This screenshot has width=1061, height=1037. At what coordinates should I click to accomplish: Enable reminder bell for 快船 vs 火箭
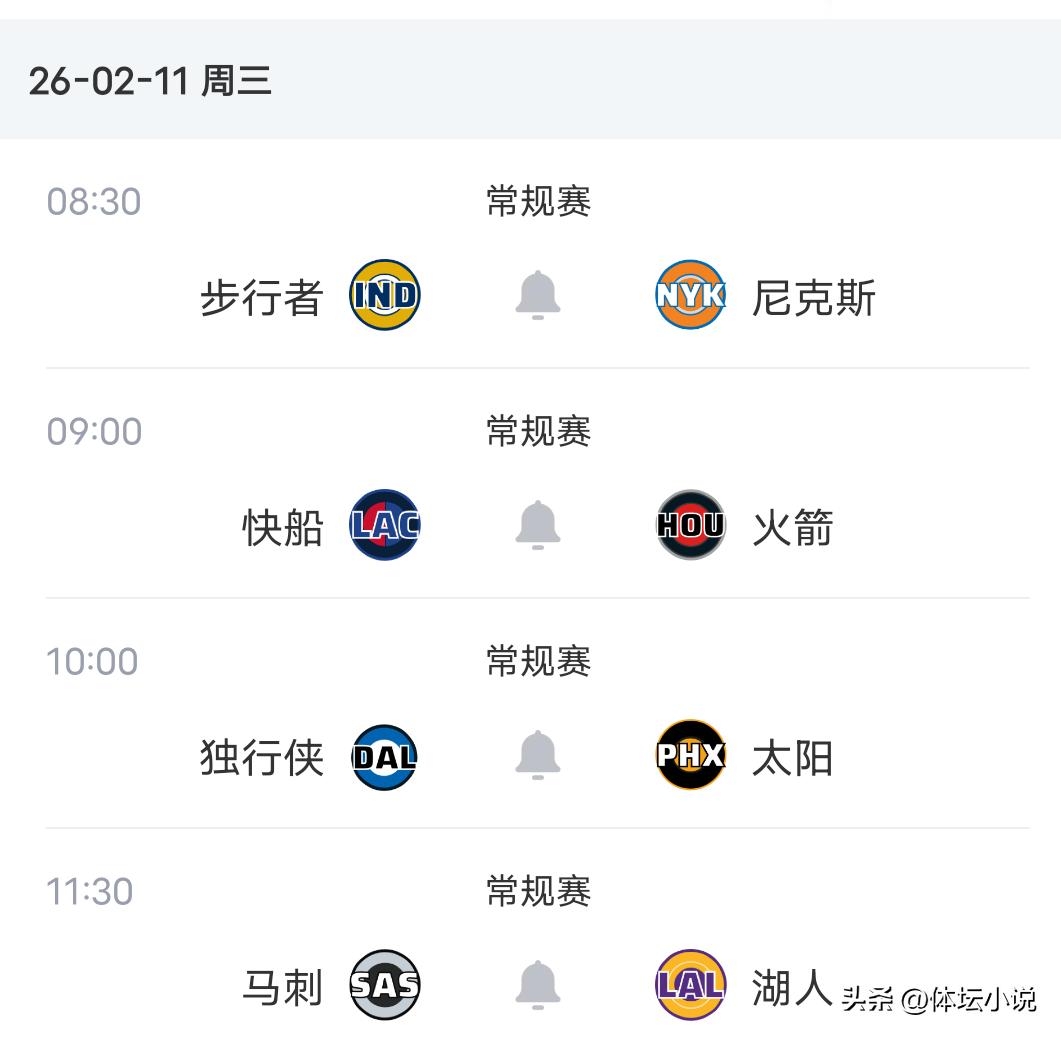(538, 525)
